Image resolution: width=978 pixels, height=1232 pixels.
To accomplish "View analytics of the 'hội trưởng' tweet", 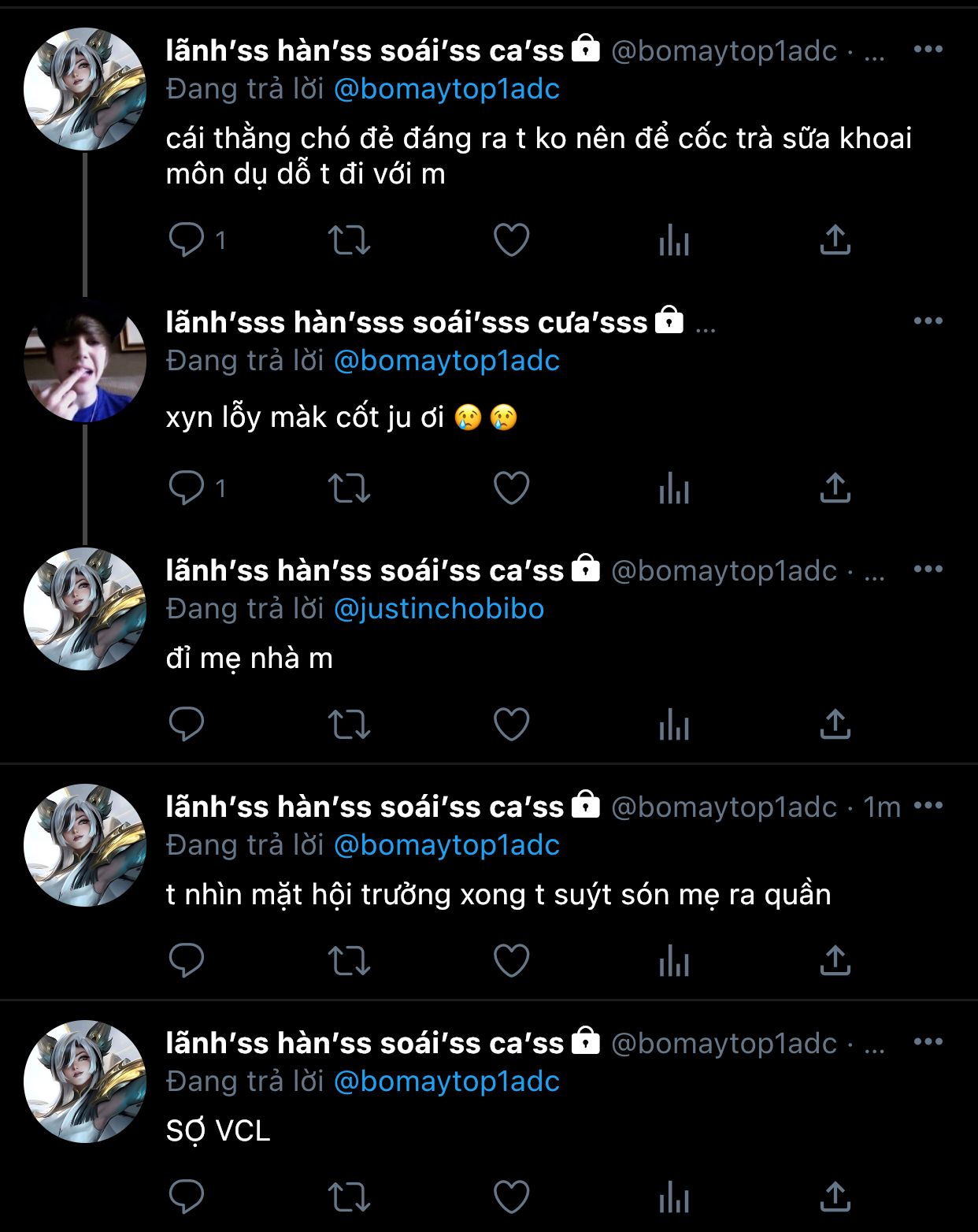I will [x=674, y=961].
